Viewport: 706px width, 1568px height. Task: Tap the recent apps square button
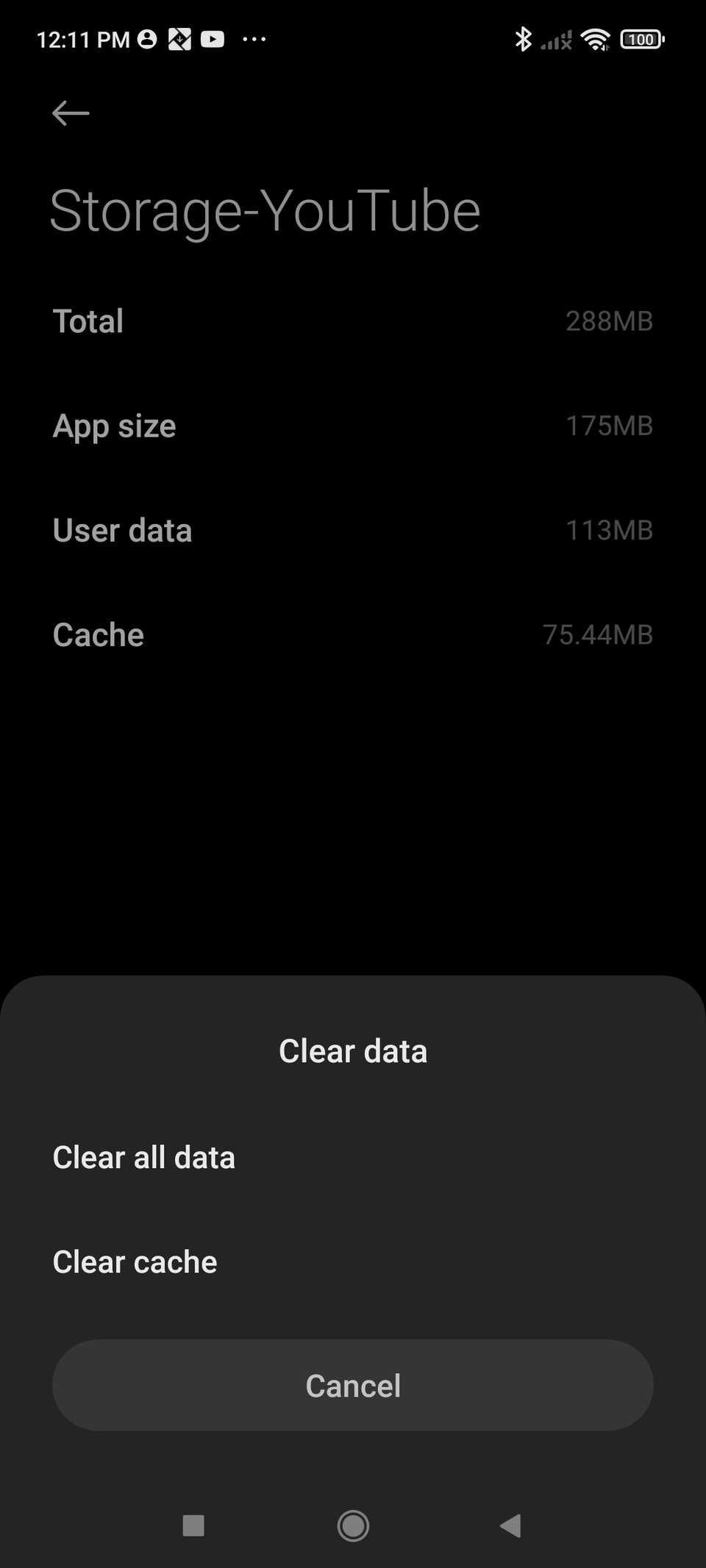click(x=193, y=1526)
